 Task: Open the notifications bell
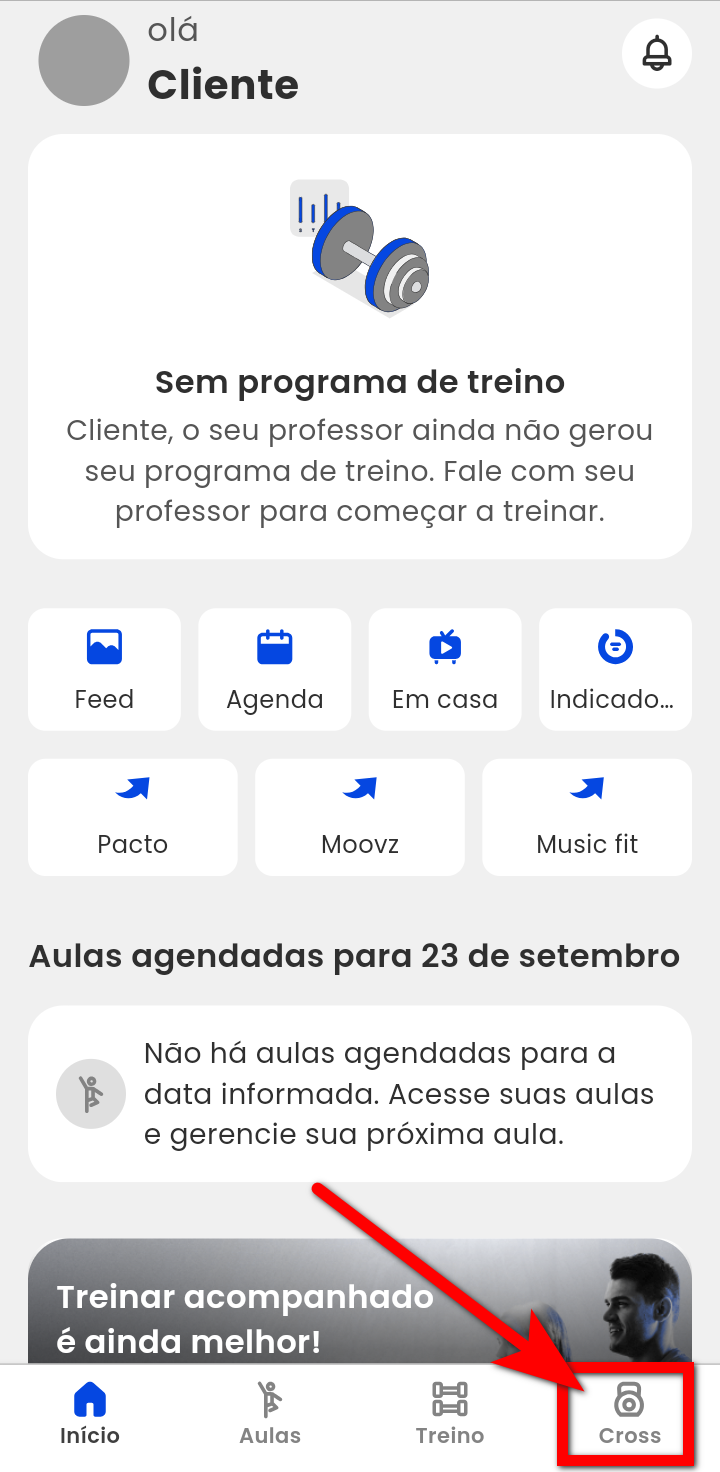point(657,53)
